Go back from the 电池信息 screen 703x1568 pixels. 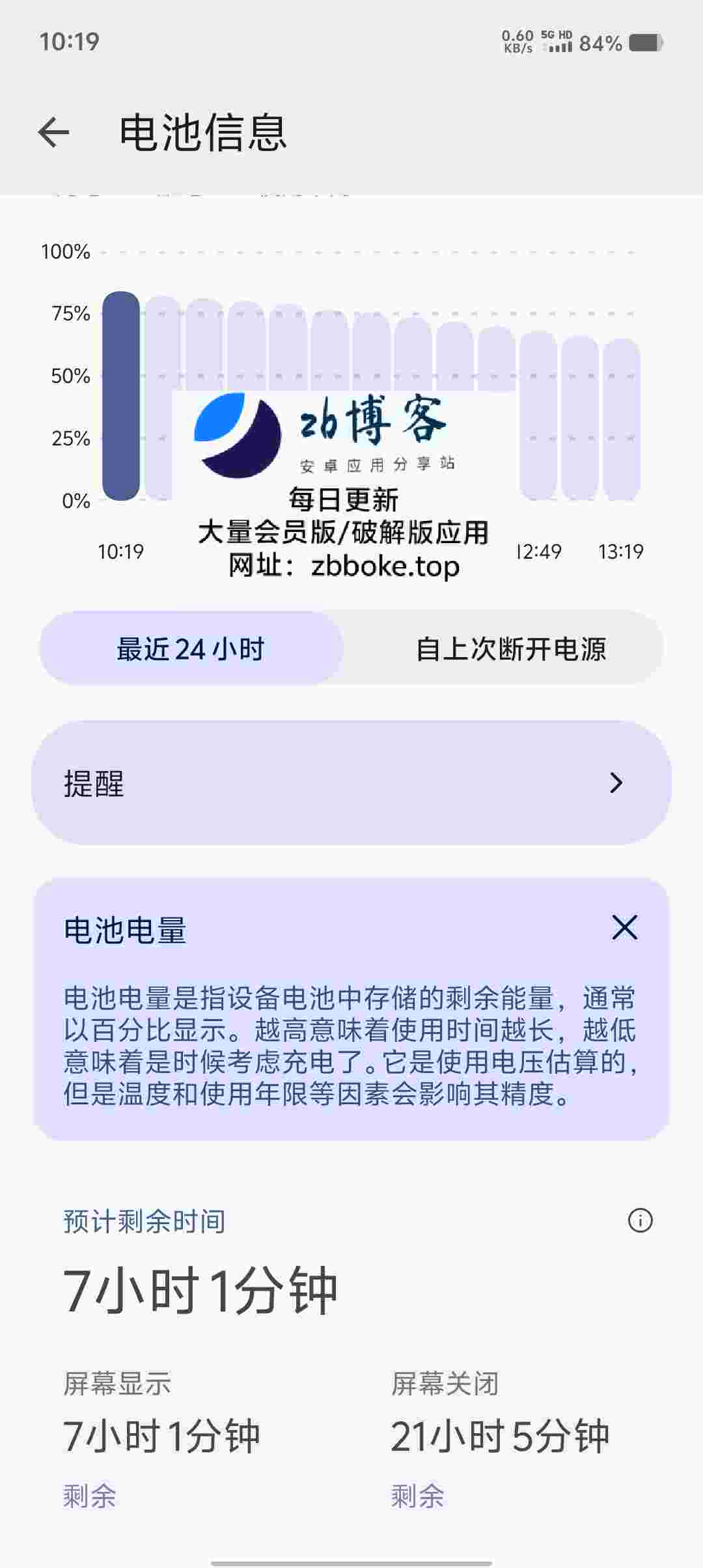(53, 133)
